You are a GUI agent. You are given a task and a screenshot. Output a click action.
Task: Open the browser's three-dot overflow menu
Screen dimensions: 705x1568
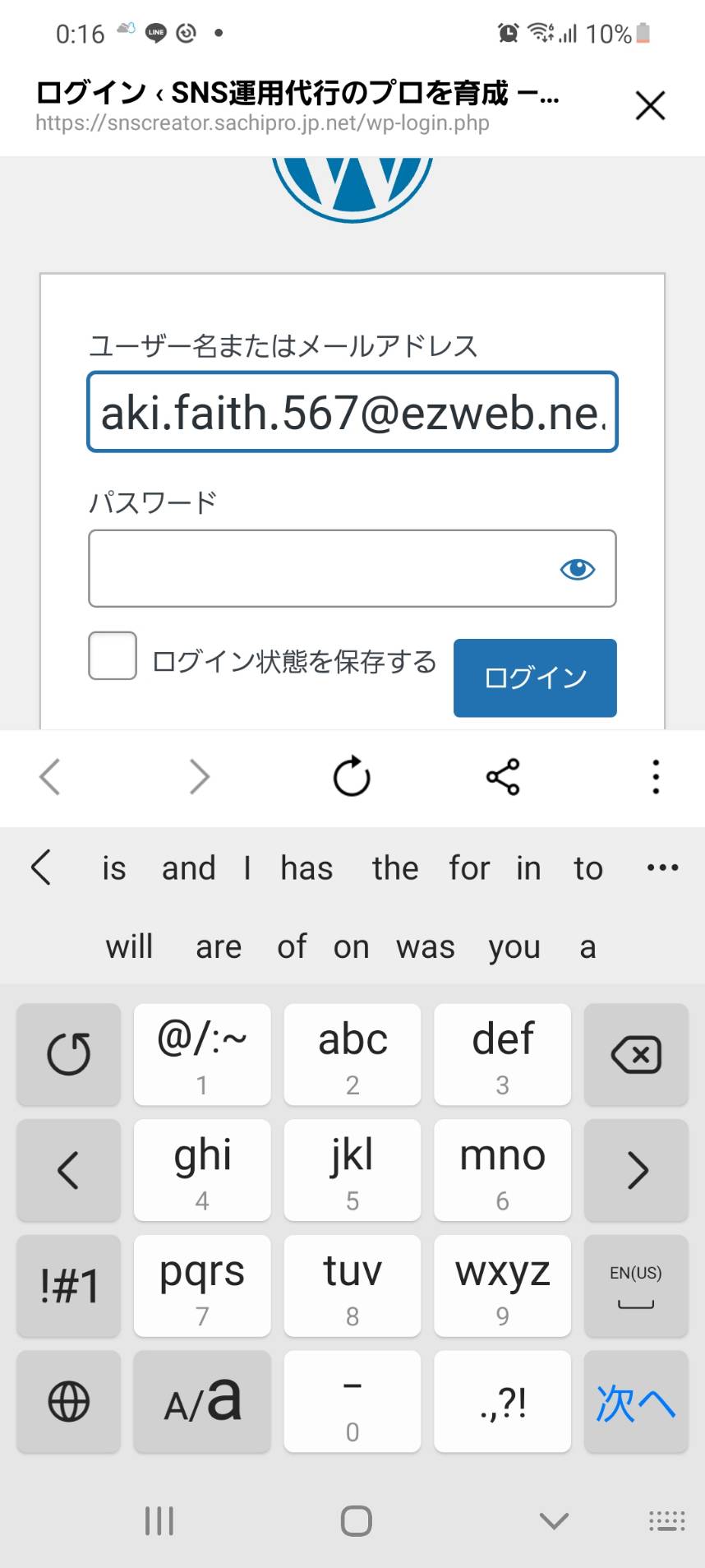coord(656,776)
